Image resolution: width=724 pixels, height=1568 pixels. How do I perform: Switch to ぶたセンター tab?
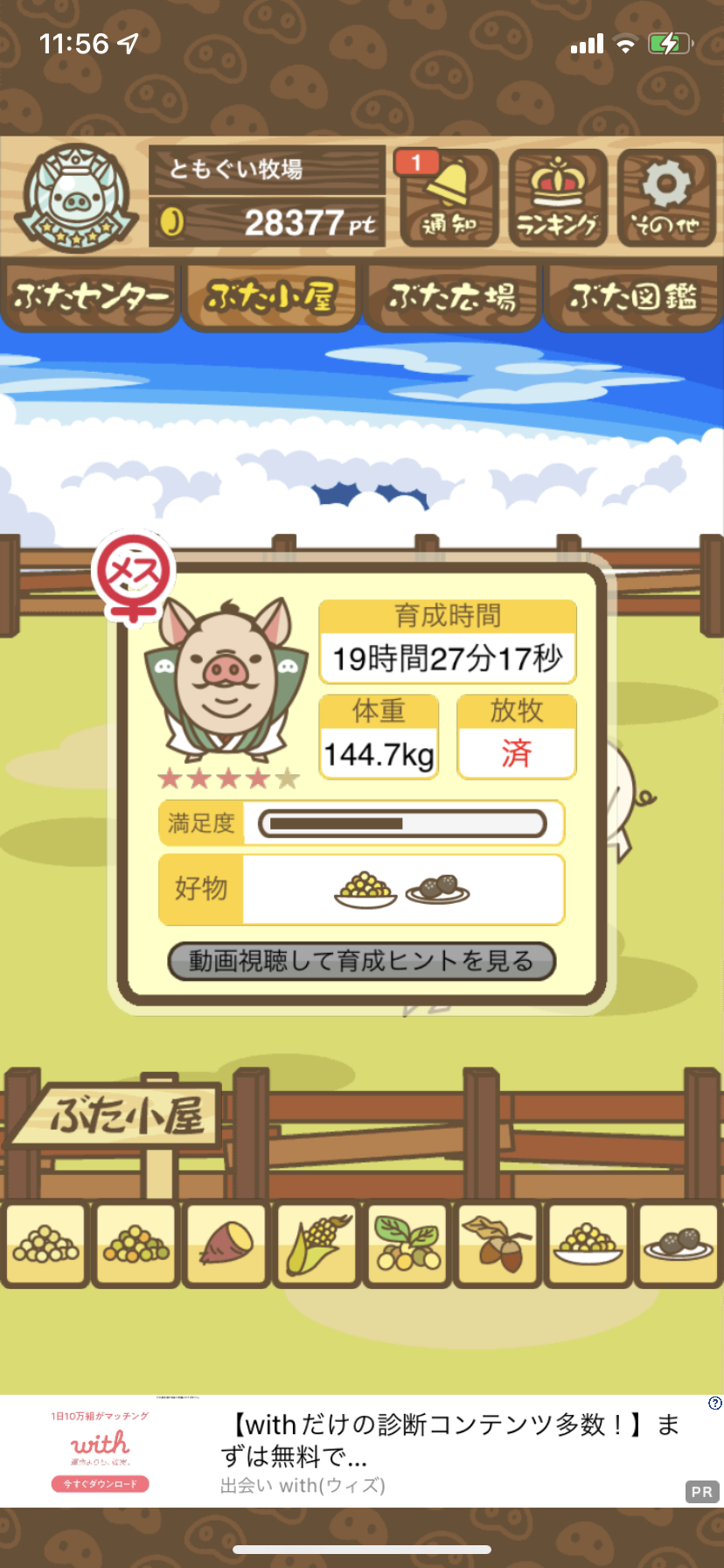[90, 297]
